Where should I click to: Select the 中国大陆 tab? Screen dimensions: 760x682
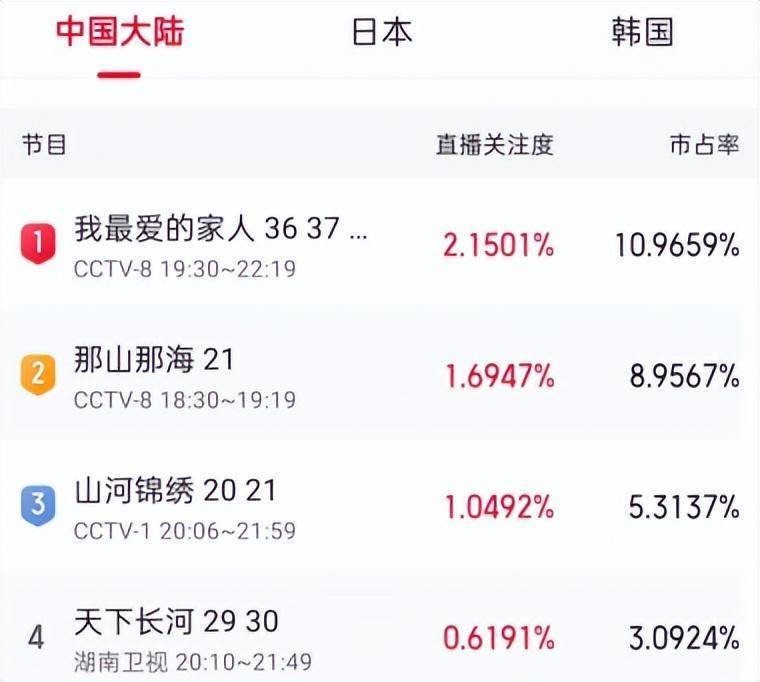click(x=120, y=32)
